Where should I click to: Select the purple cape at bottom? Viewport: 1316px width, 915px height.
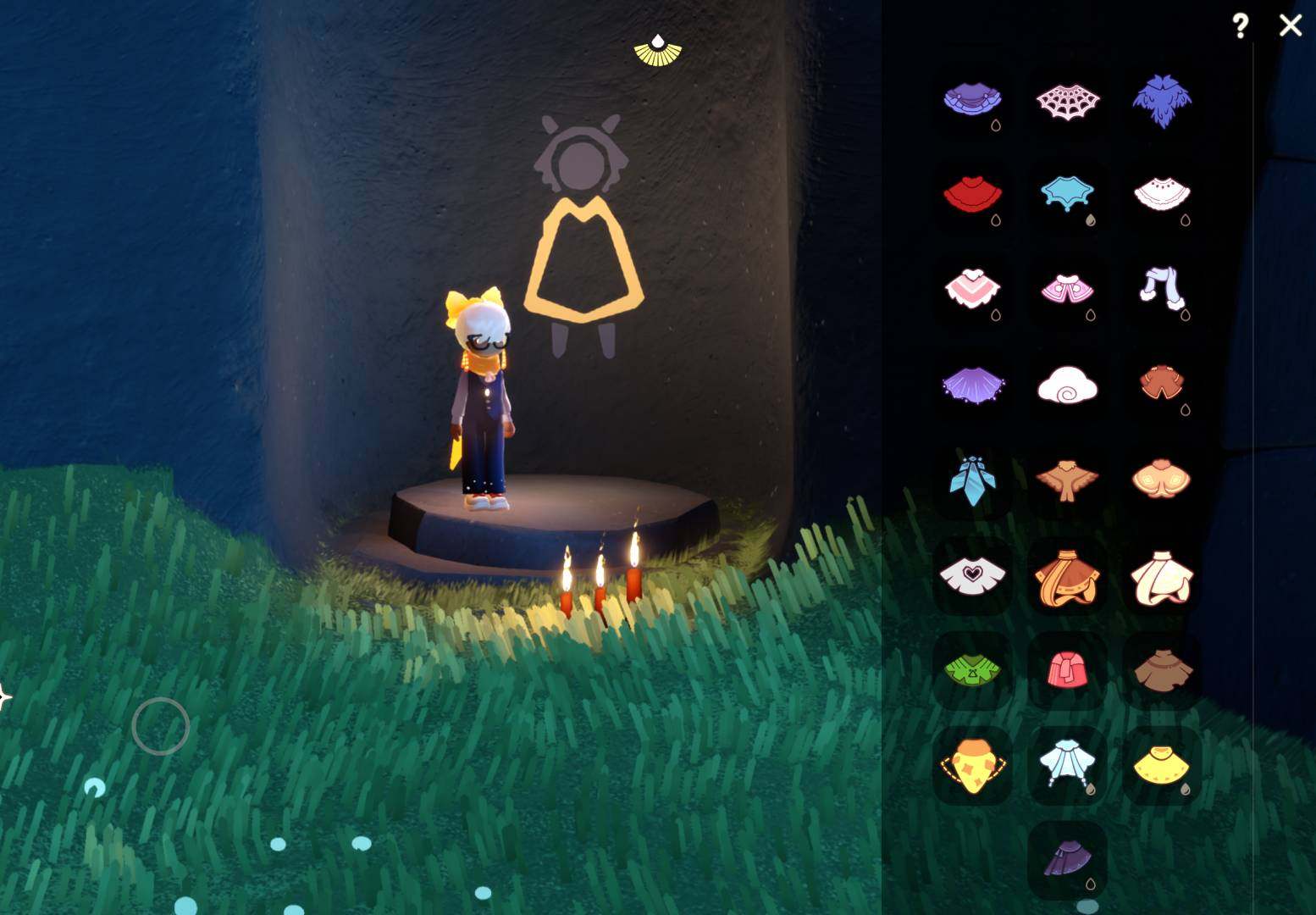[x=1067, y=858]
